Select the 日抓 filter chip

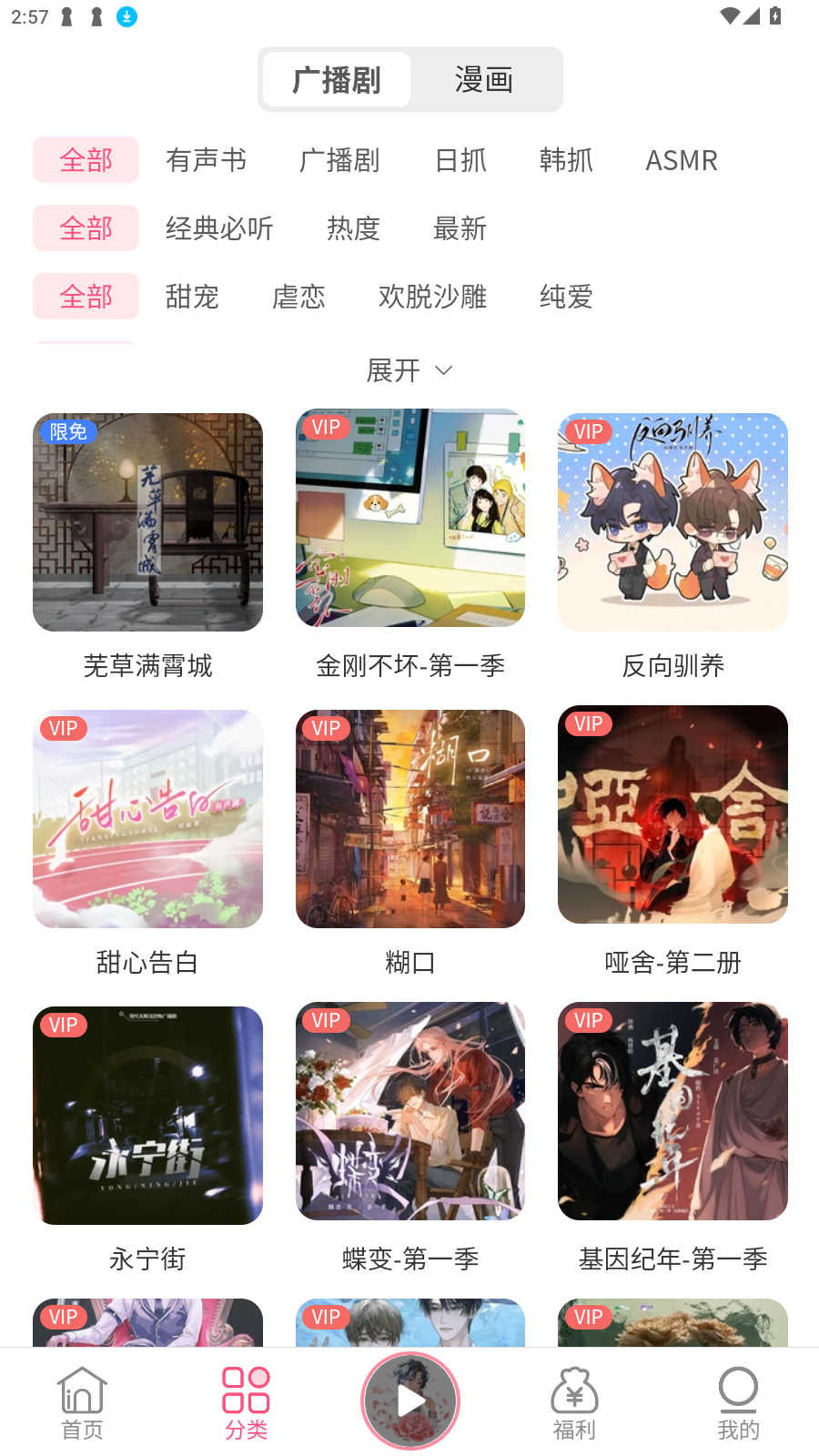click(x=460, y=160)
